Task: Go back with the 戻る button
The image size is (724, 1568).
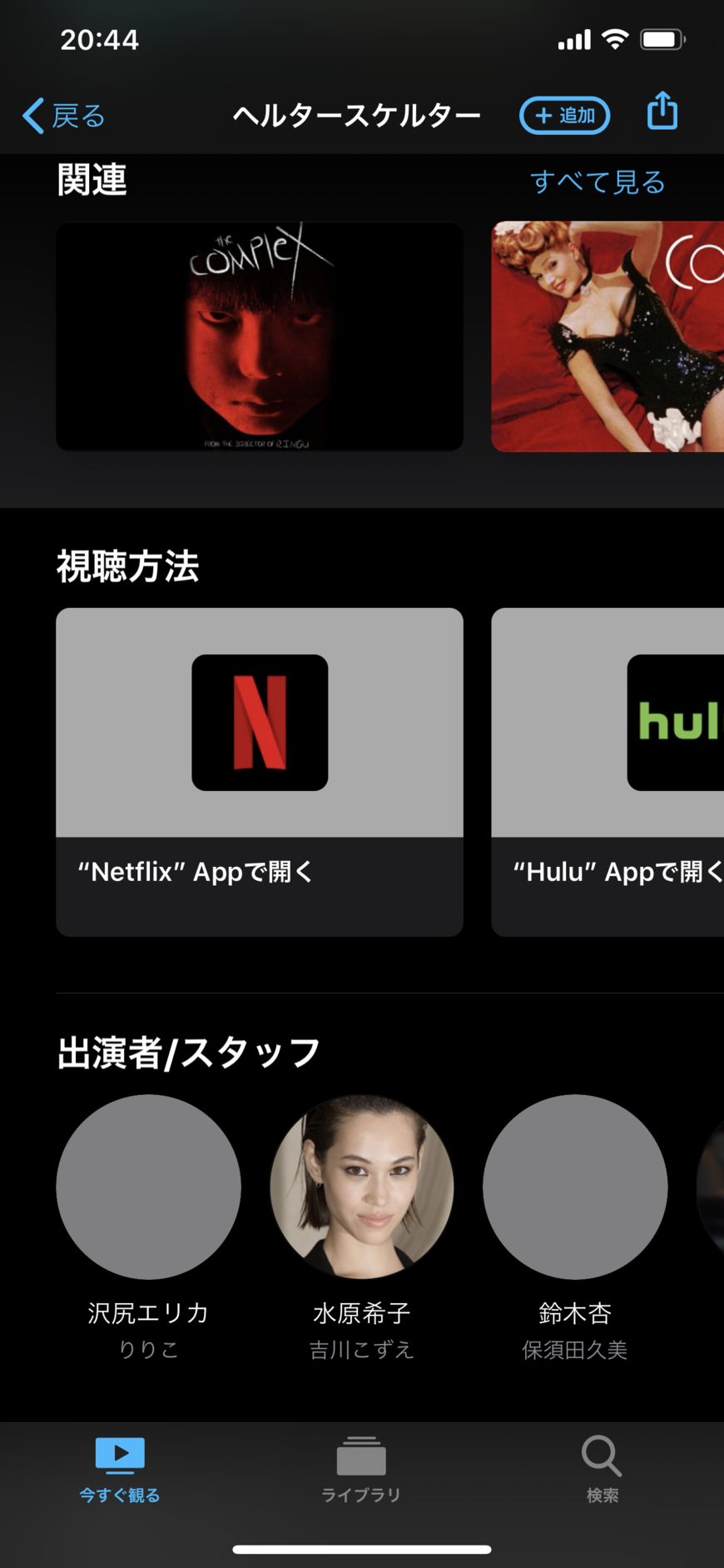Action: tap(64, 116)
